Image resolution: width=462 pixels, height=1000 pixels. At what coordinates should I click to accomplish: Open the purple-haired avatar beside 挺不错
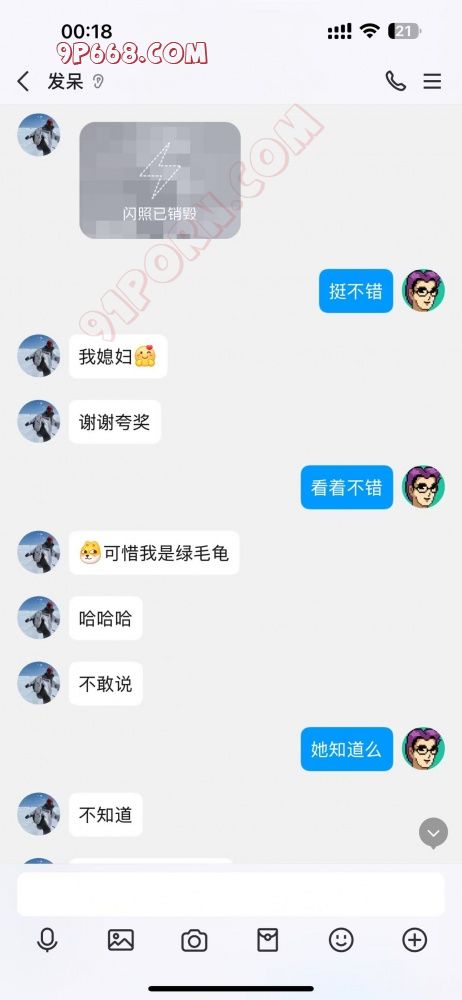point(423,290)
